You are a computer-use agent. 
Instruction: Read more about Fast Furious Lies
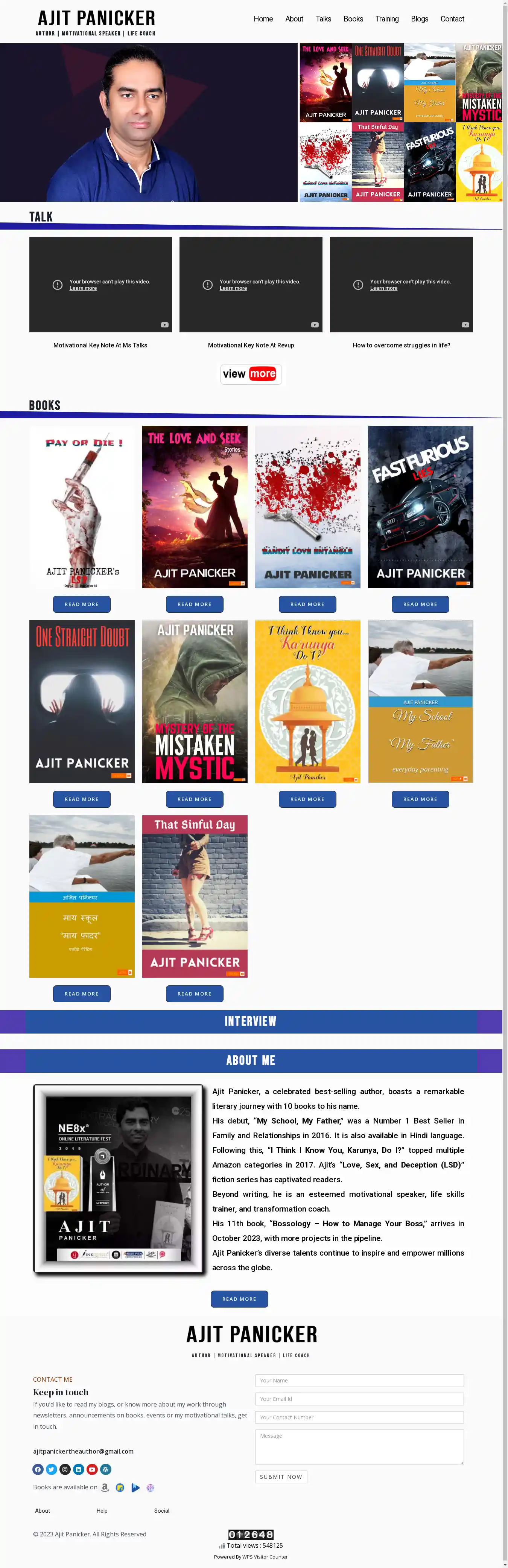coord(420,604)
